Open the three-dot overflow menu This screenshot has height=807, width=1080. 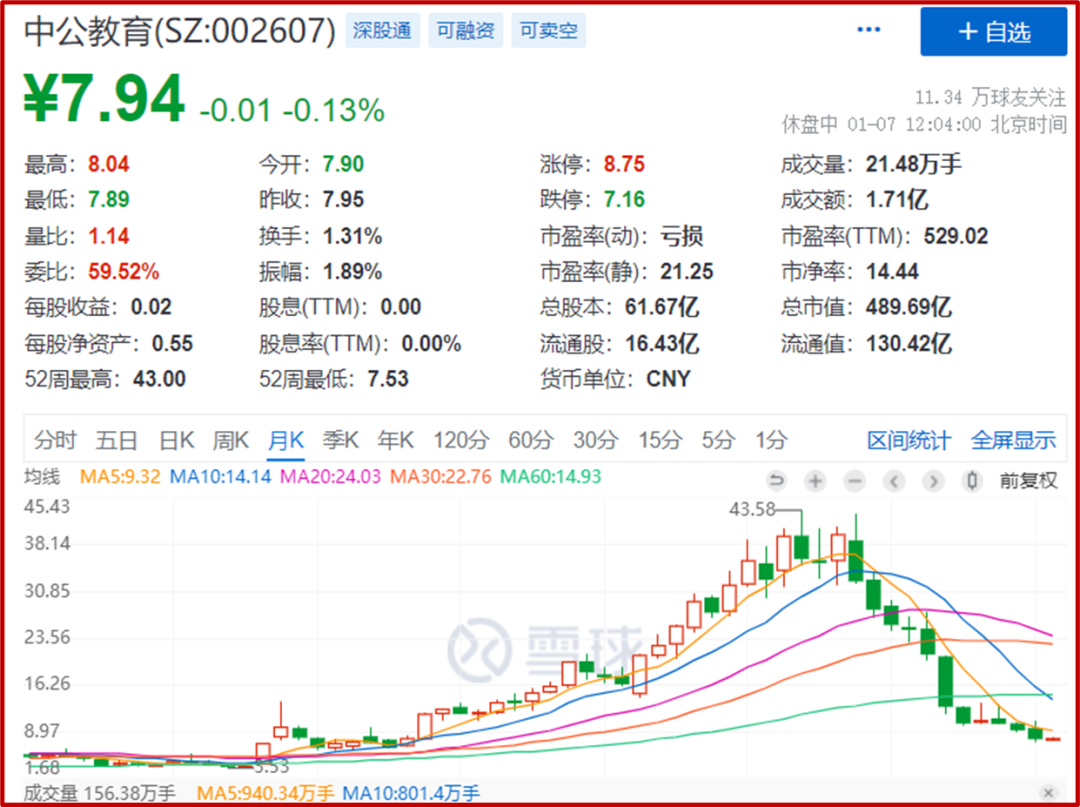869,30
